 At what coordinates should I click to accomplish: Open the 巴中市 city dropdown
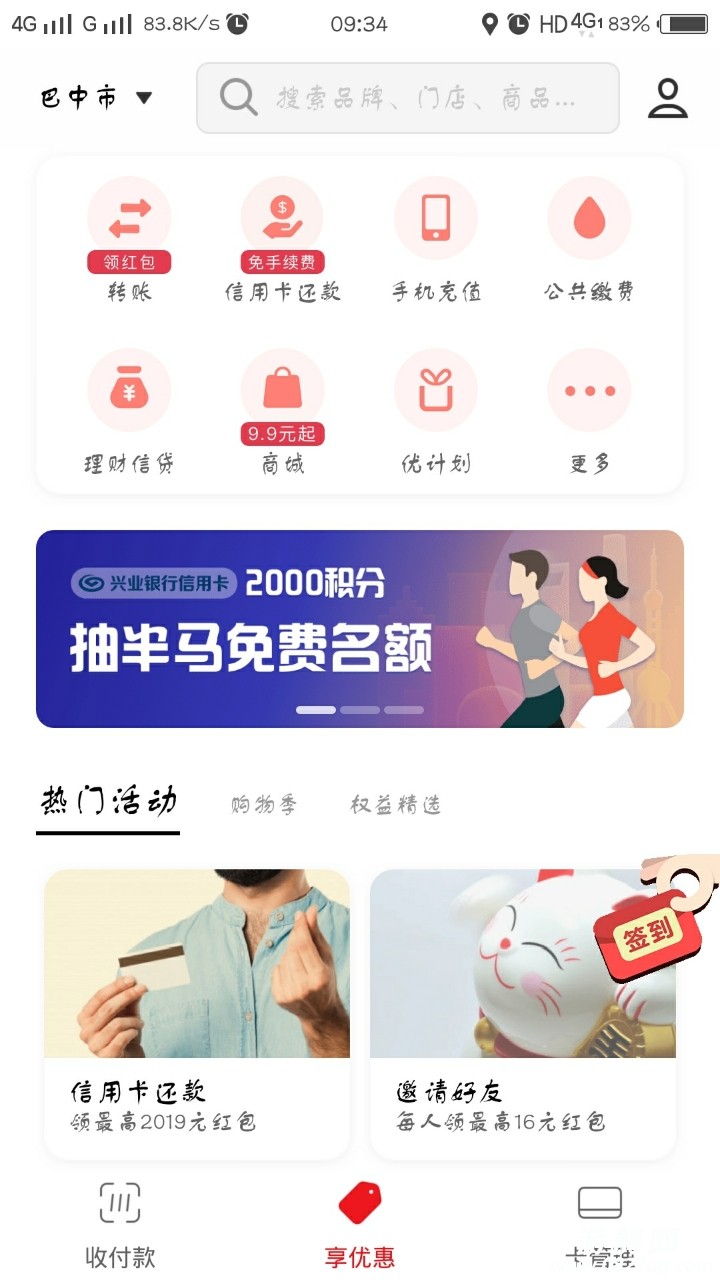click(96, 98)
